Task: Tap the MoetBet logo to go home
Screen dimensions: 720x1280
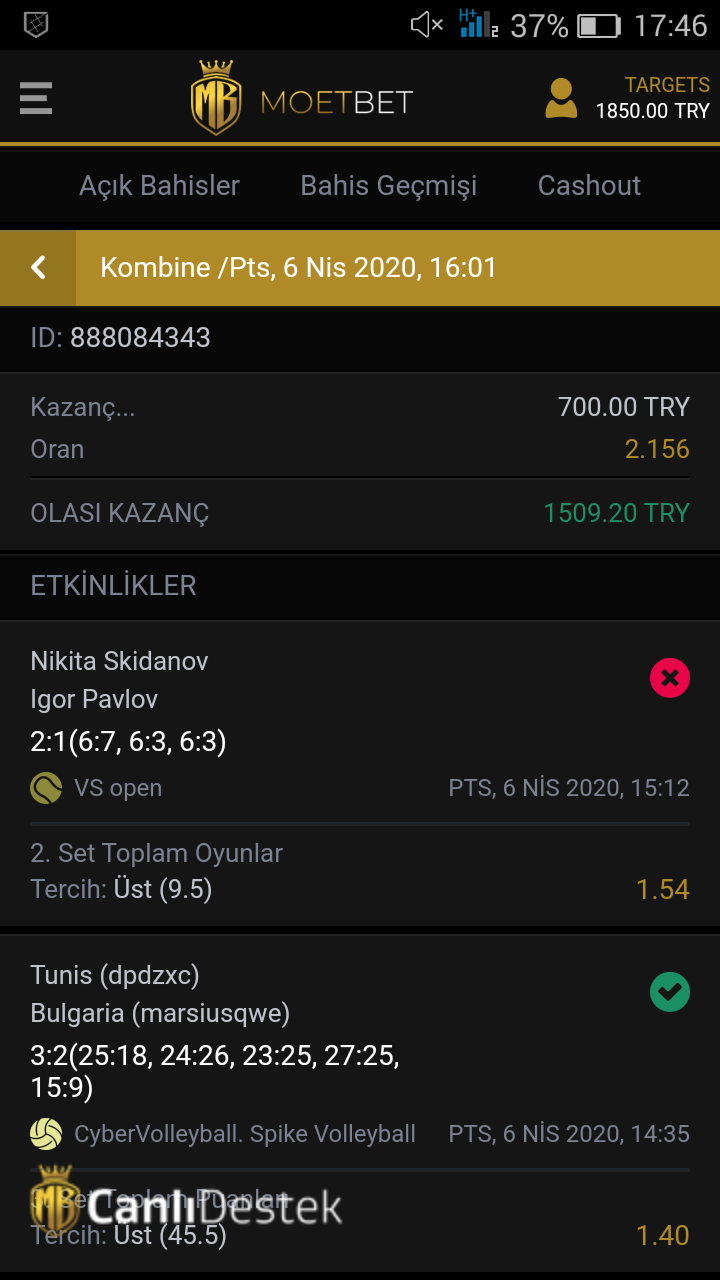Action: pos(302,98)
